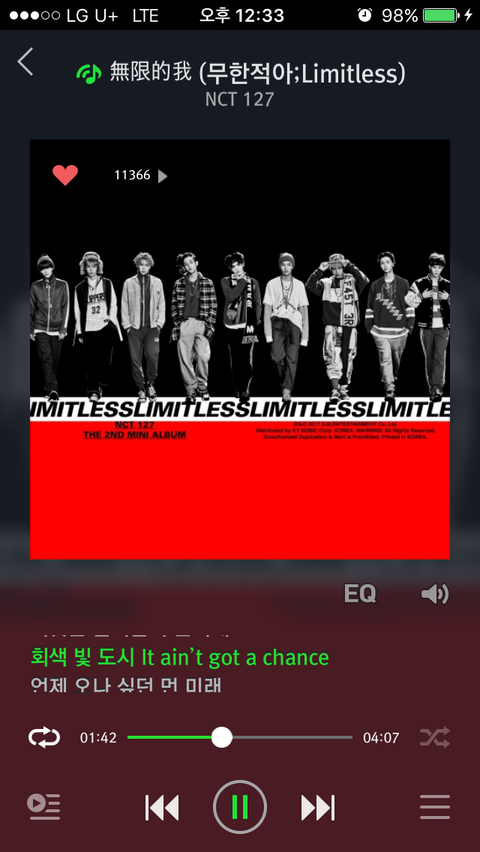The height and width of the screenshot is (852, 480).
Task: Go back with the top-left arrow
Action: pos(26,61)
